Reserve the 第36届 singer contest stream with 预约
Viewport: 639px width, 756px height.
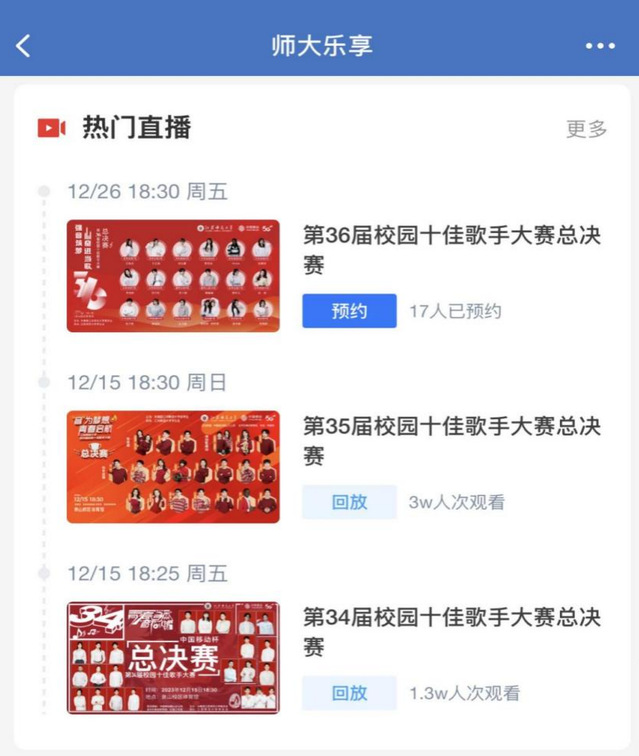(349, 311)
